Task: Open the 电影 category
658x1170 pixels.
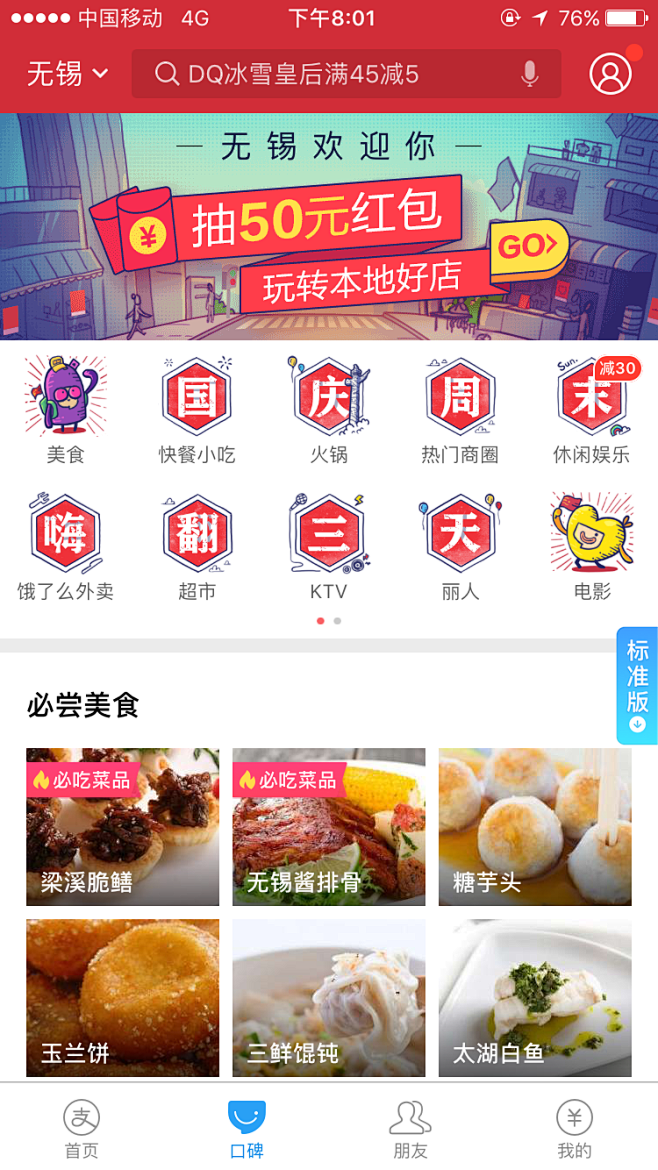Action: 592,546
